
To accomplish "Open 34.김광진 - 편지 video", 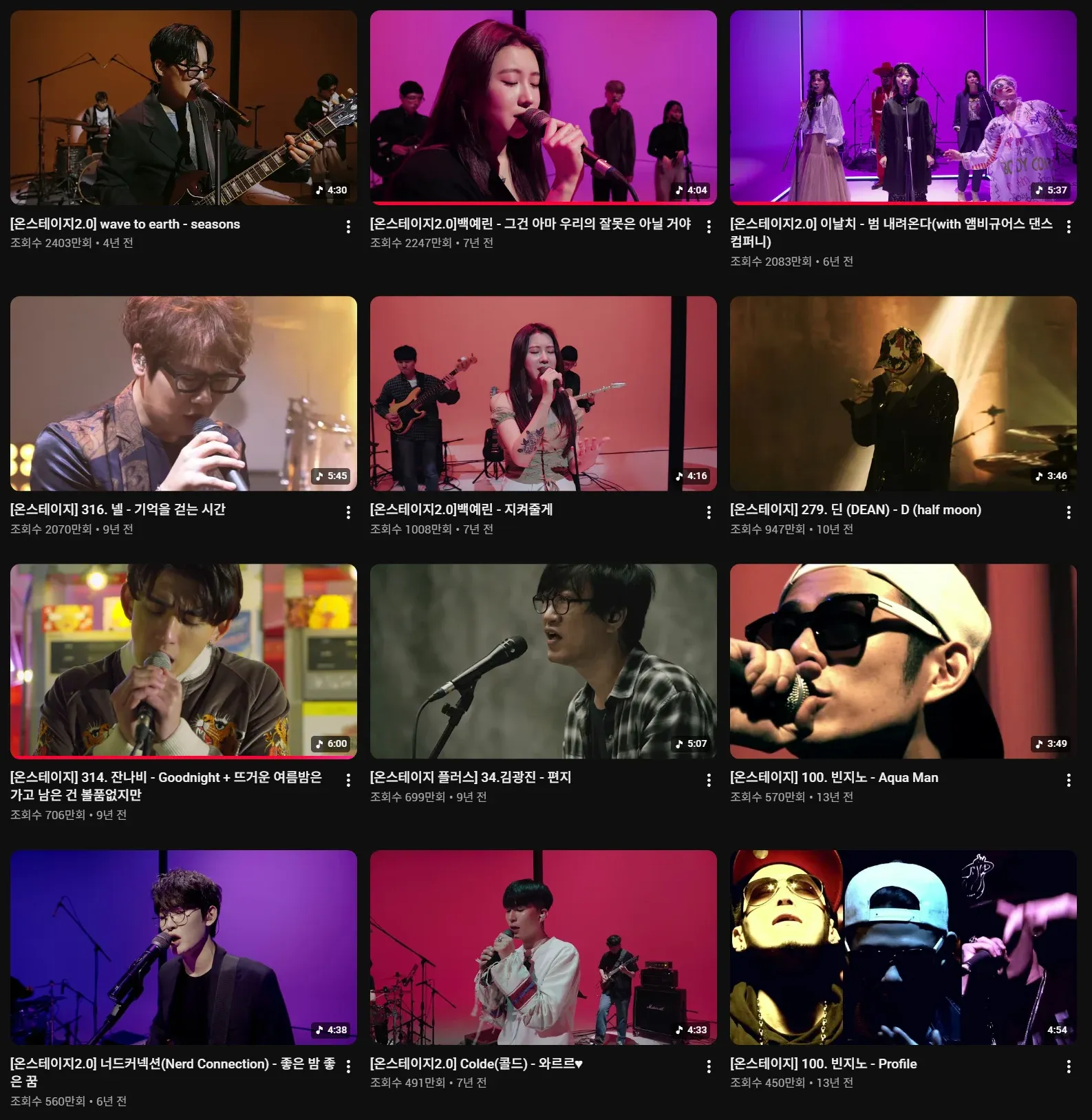I will point(543,661).
